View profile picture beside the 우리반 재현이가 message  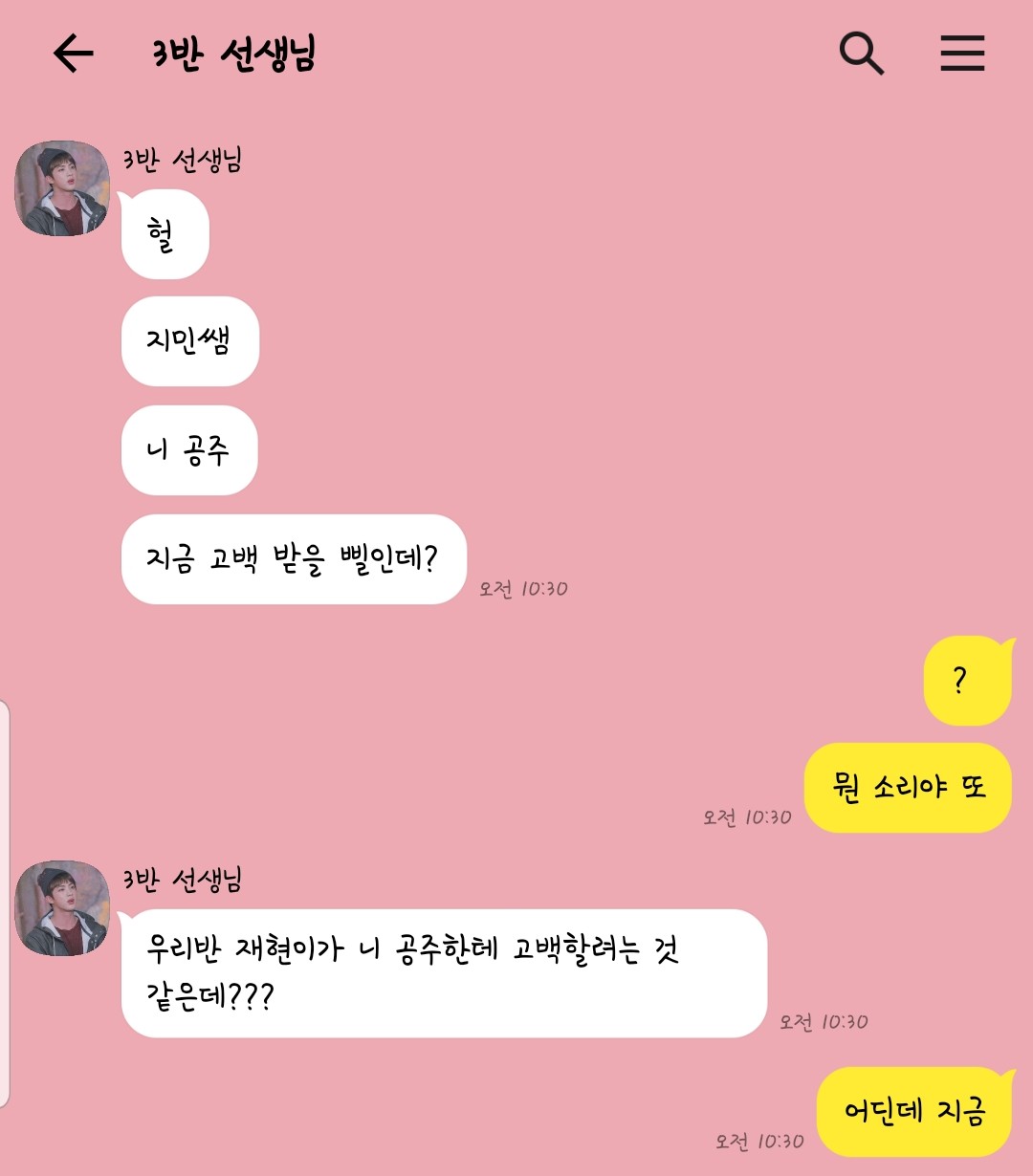click(x=62, y=908)
